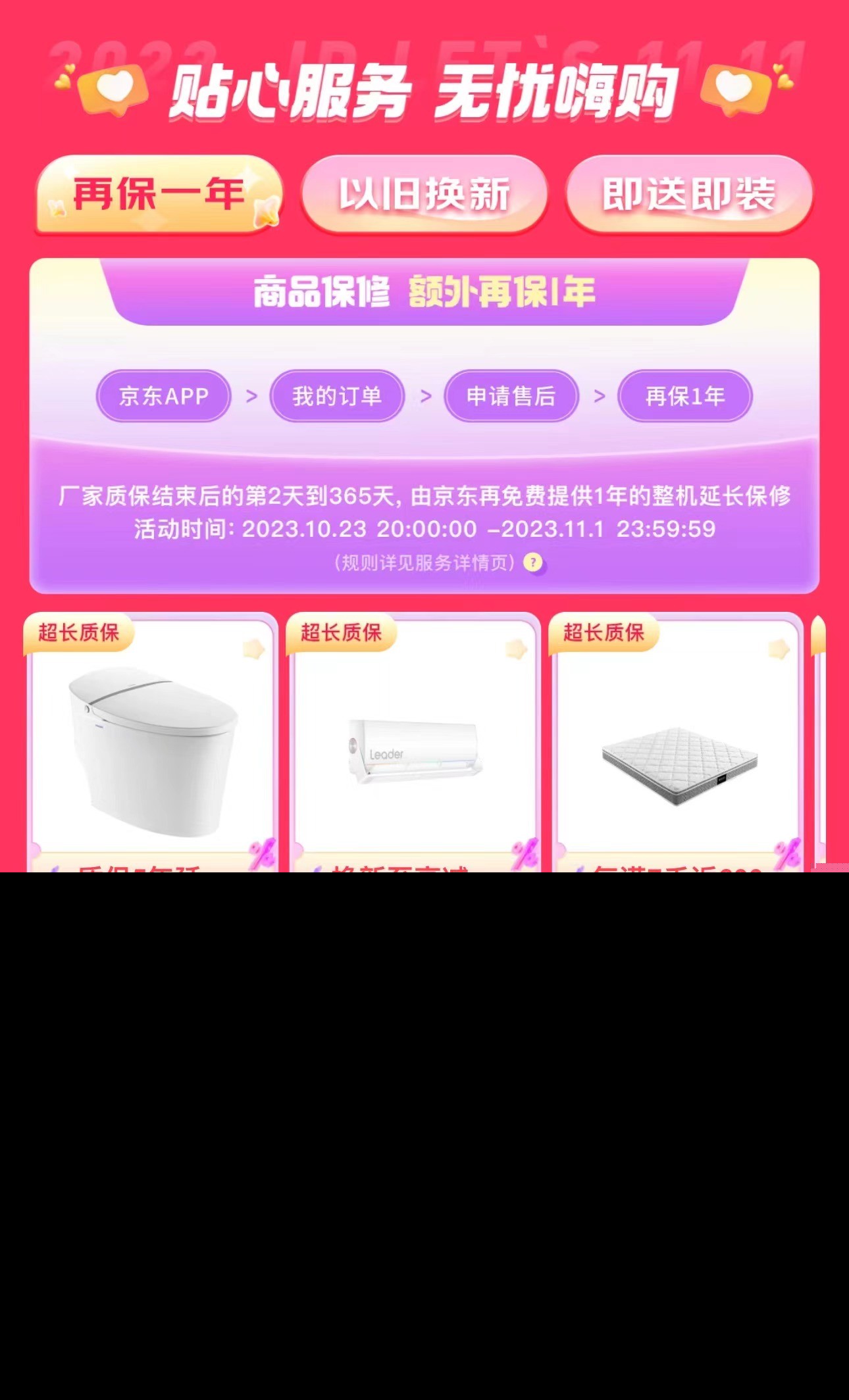Switch to the 即送即装 tab
The image size is (849, 1400).
pos(689,195)
